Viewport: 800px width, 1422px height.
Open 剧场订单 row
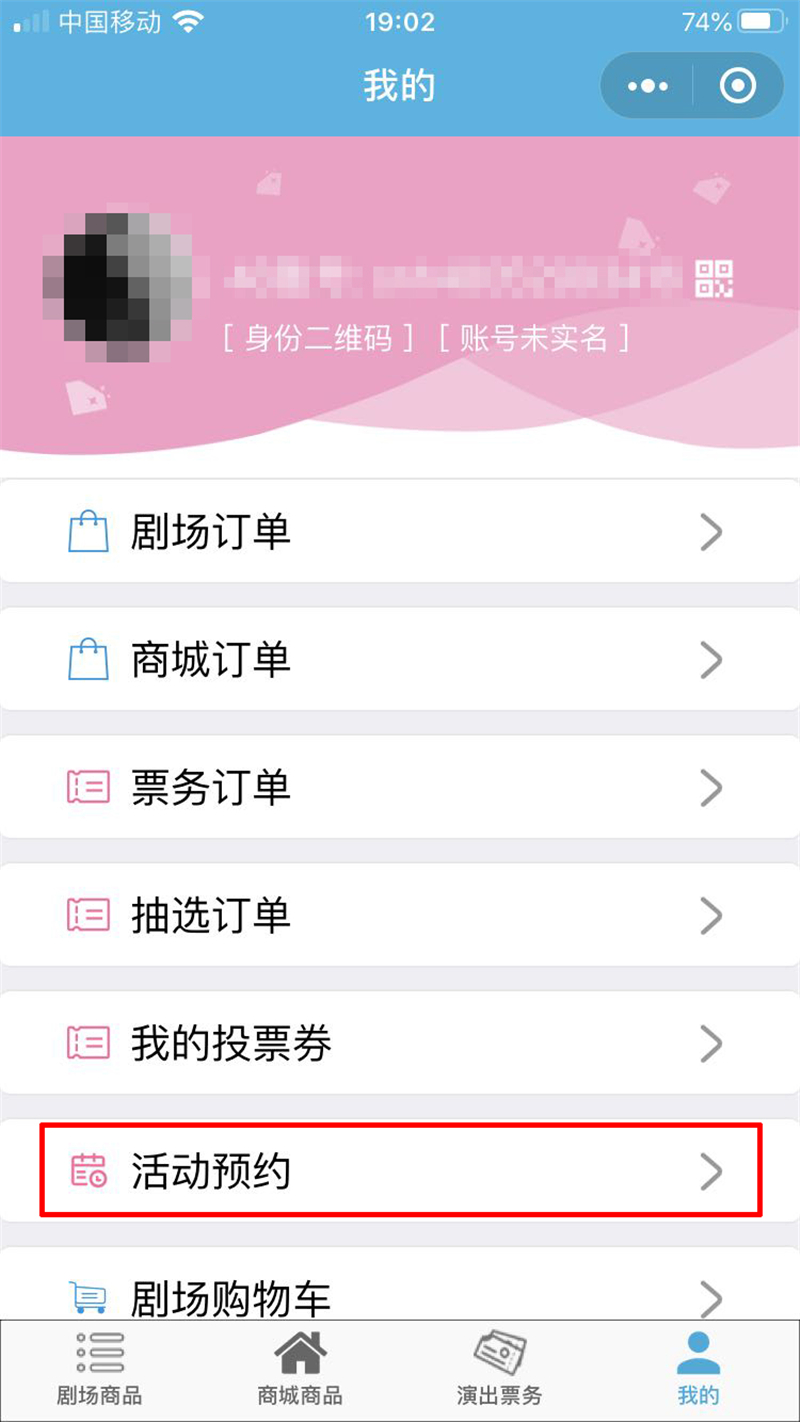(400, 532)
